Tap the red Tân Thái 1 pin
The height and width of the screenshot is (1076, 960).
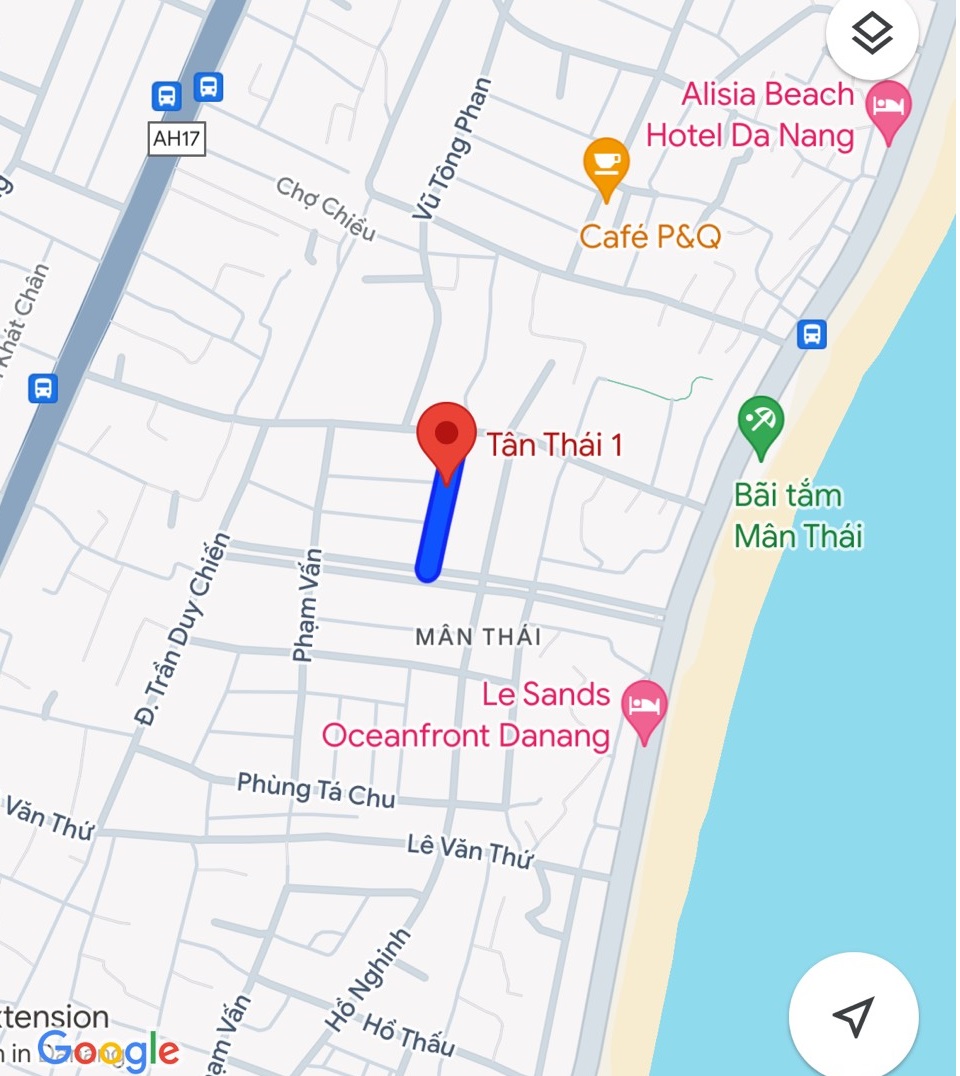[446, 438]
